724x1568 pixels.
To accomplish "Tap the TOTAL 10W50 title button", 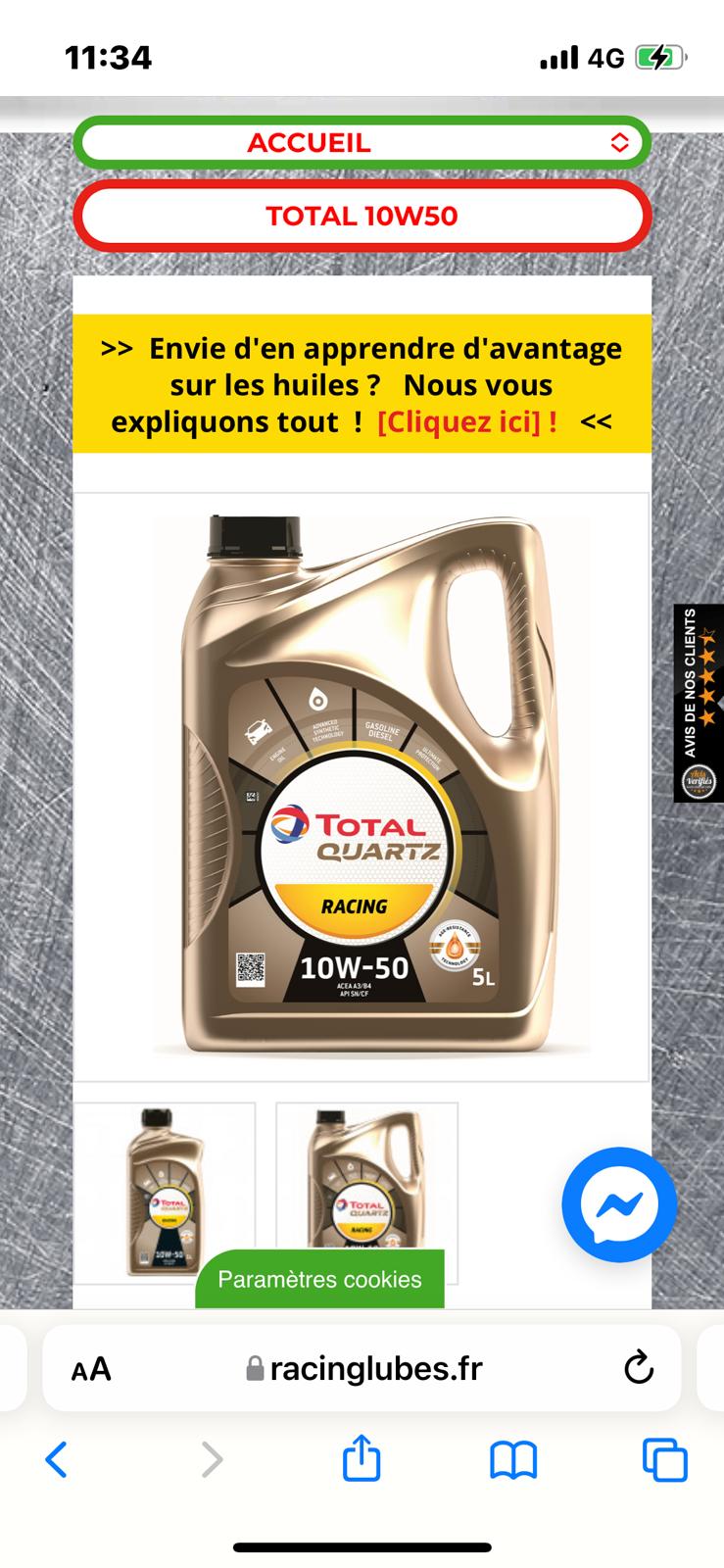I will click(362, 216).
